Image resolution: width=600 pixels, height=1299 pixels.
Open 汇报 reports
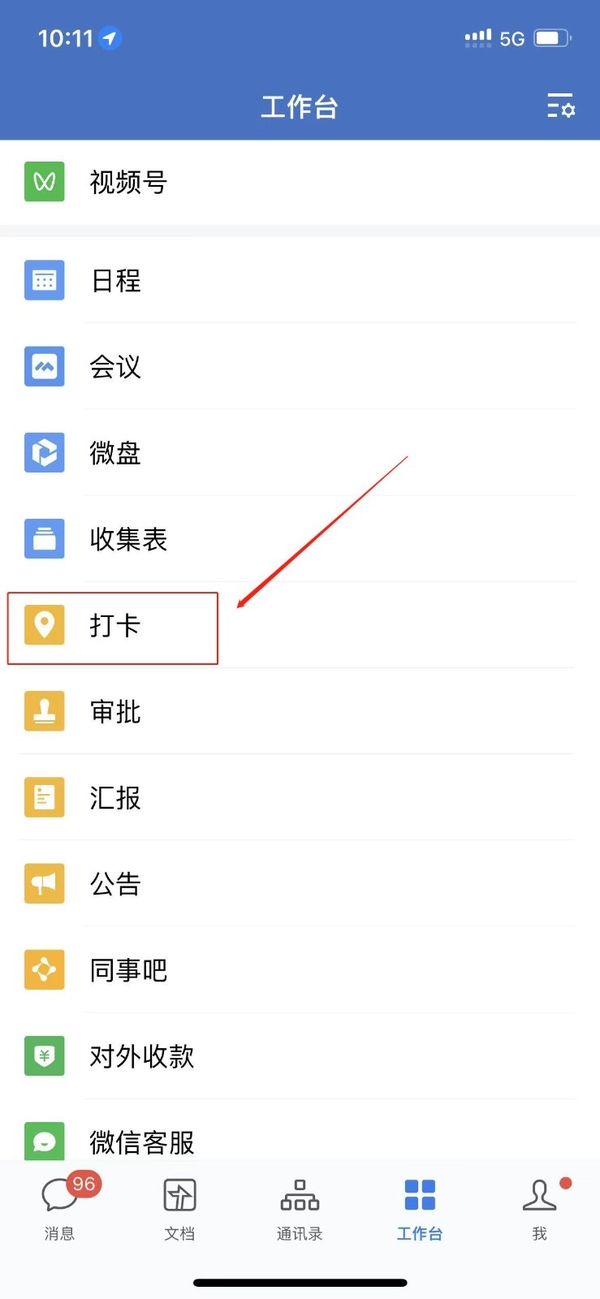pyautogui.click(x=116, y=798)
